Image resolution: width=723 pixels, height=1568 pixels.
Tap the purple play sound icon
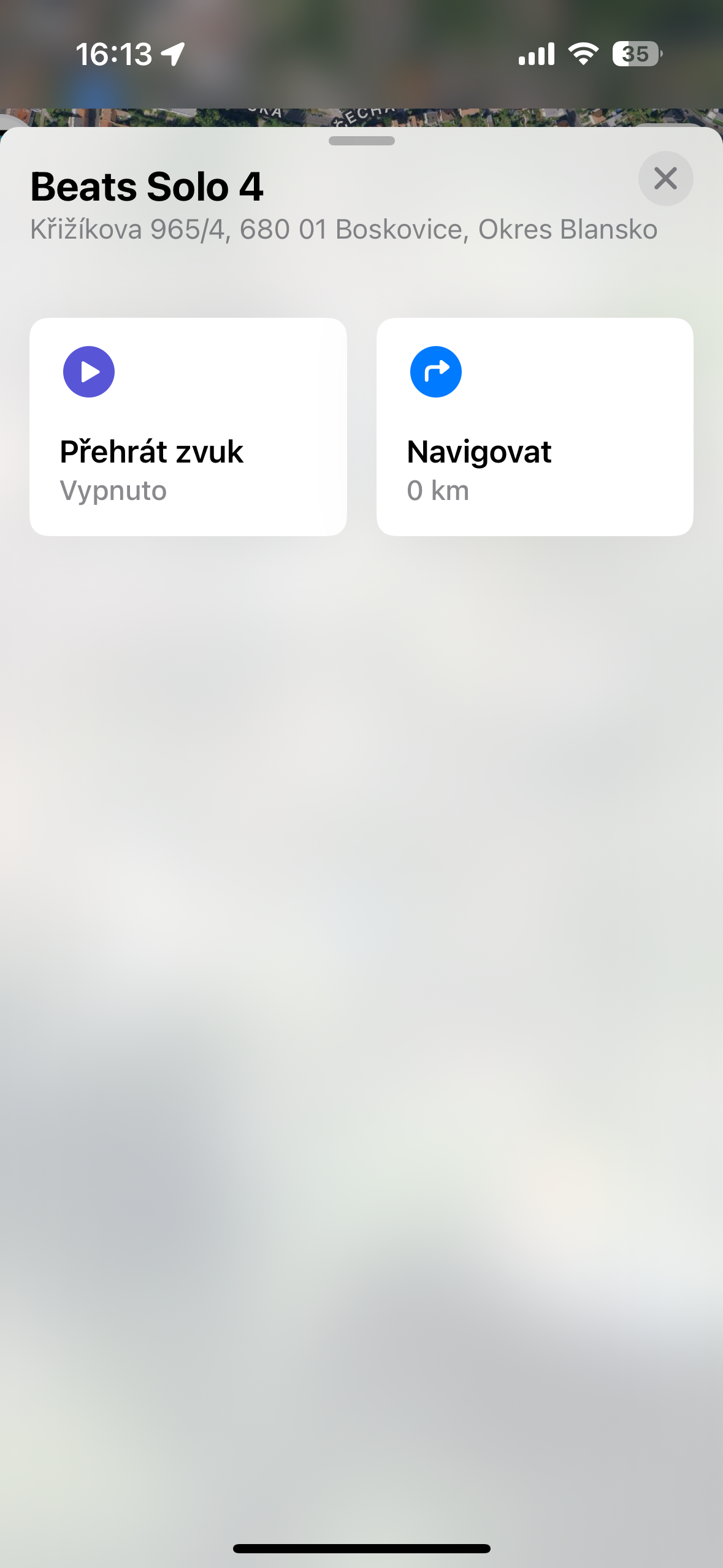(88, 371)
